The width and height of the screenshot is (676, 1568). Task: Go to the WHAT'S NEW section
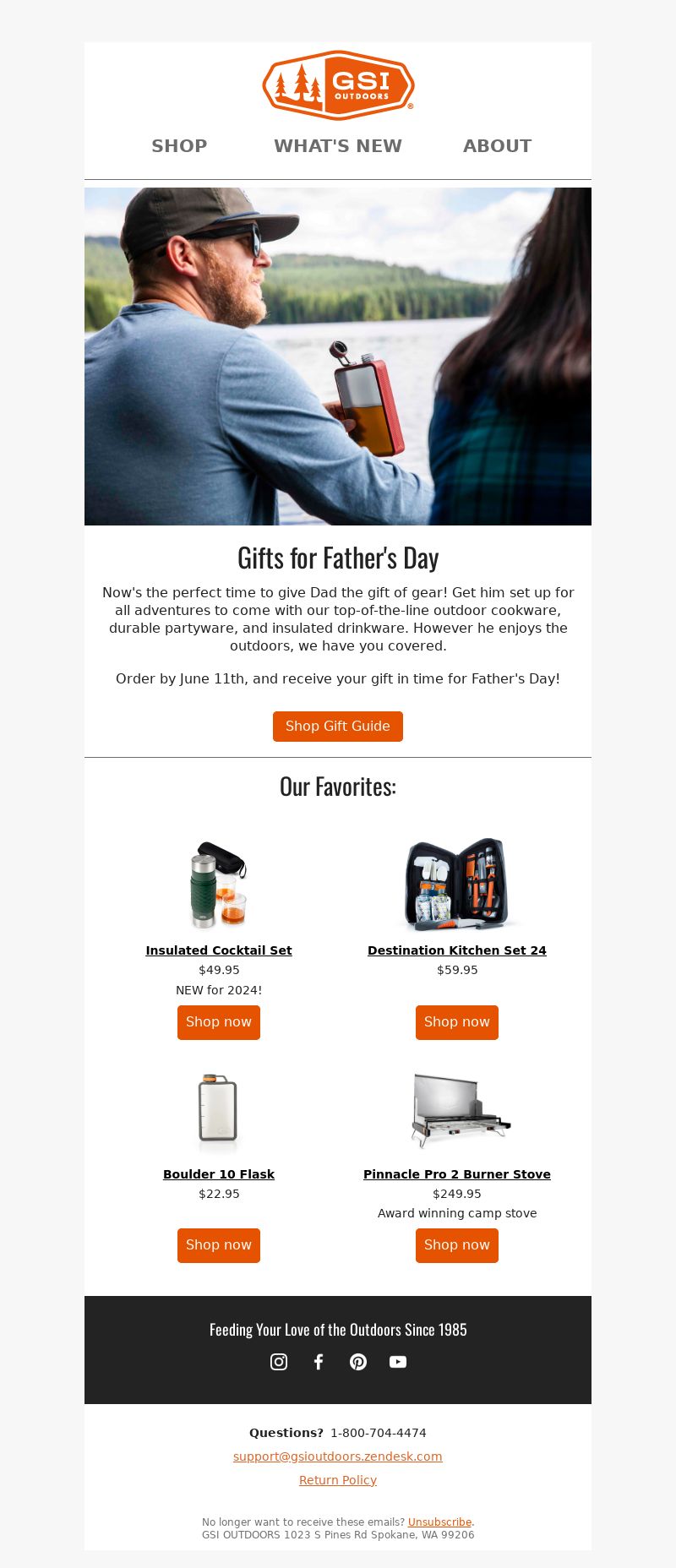338,146
